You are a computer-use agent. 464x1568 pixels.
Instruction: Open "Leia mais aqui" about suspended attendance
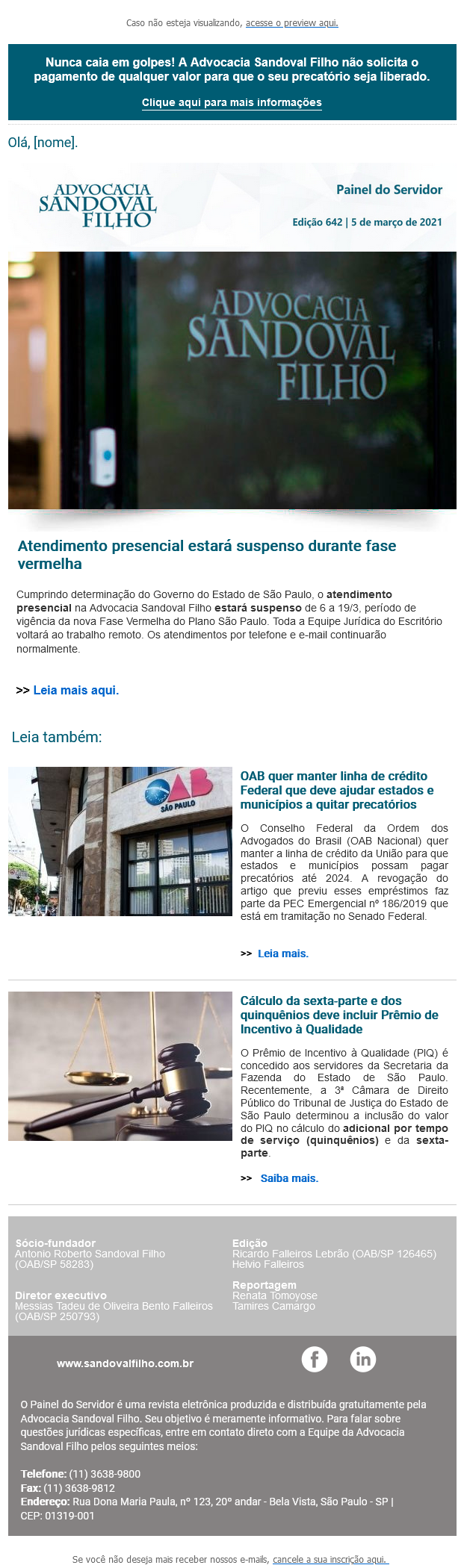(75, 691)
